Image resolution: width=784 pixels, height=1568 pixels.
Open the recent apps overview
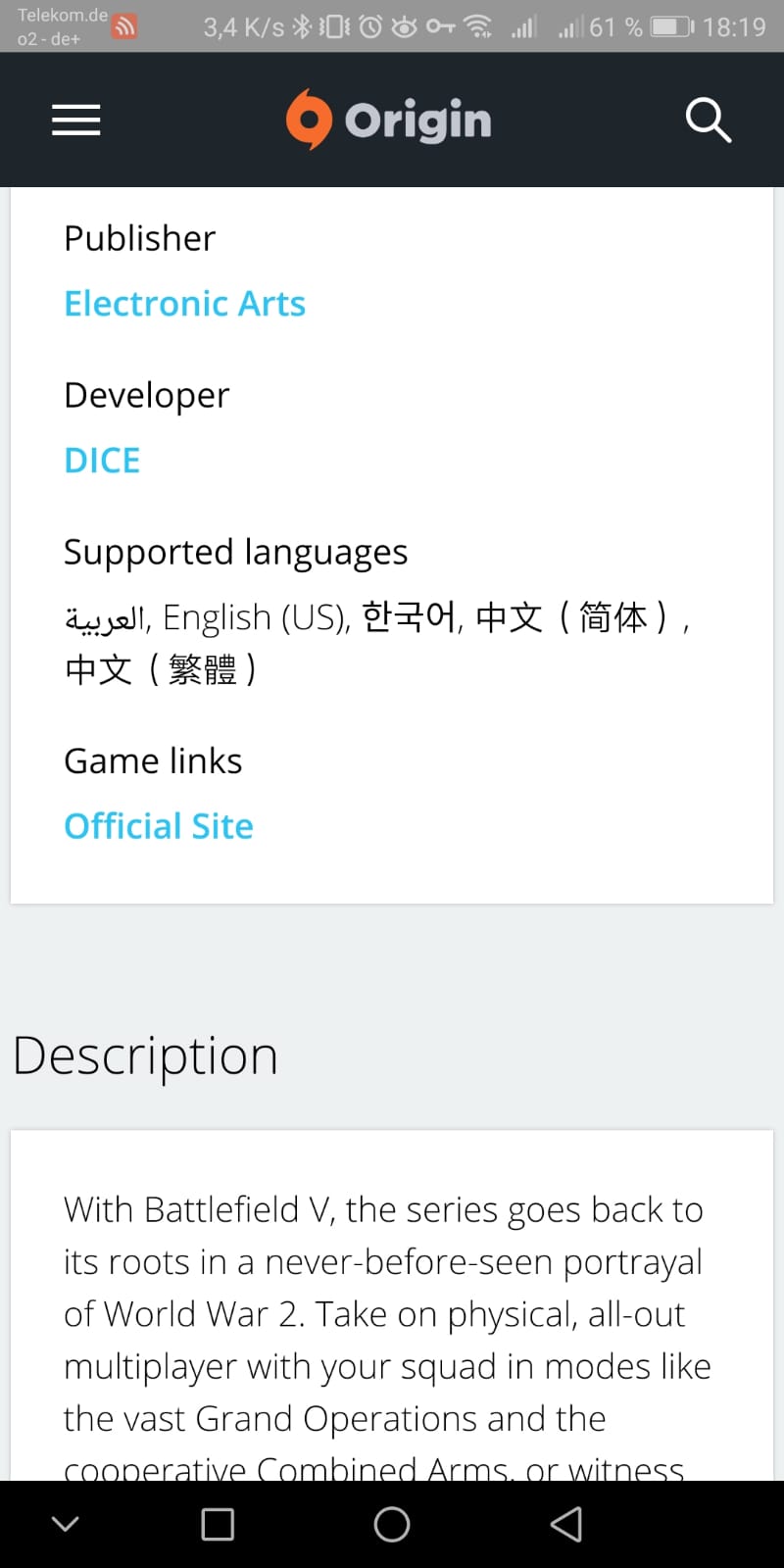click(x=218, y=1524)
